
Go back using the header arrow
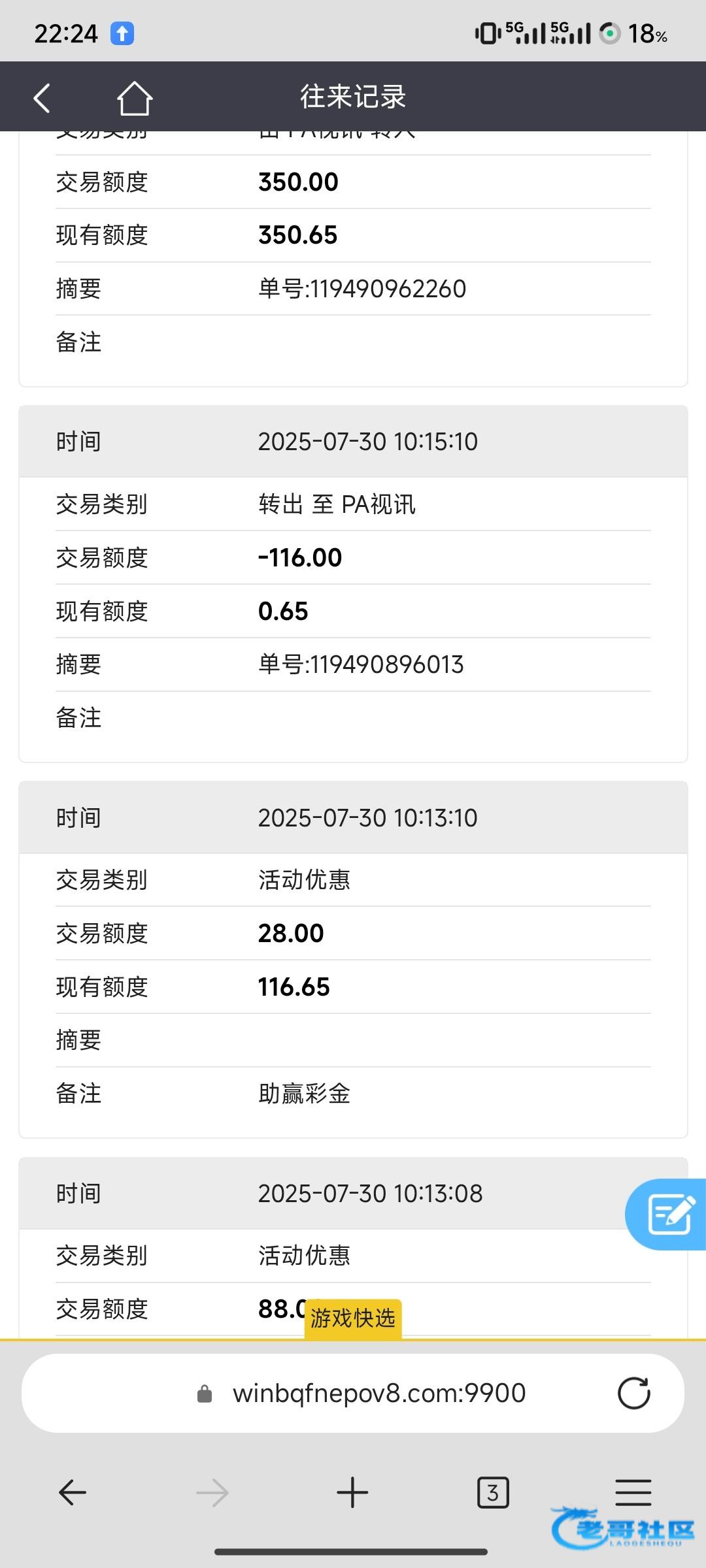point(42,98)
